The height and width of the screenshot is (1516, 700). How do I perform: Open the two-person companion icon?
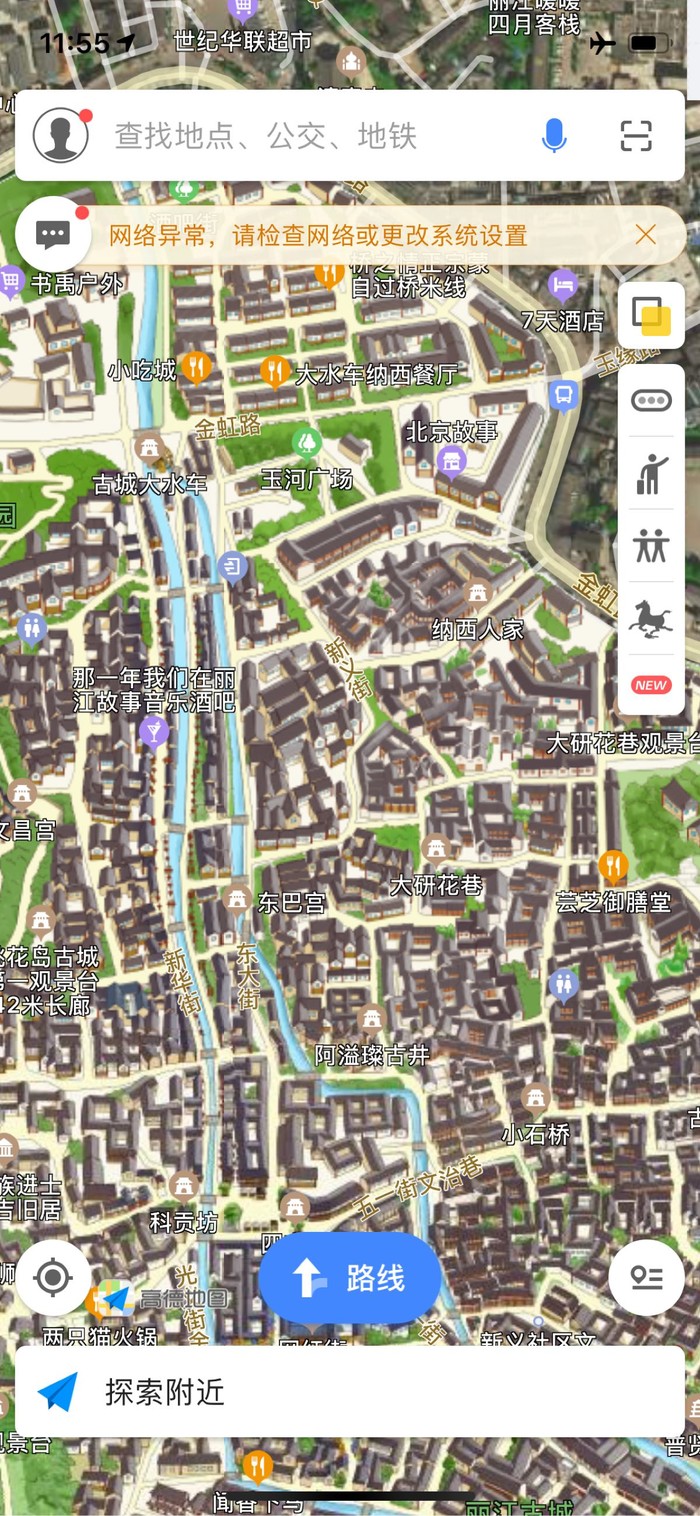[651, 546]
